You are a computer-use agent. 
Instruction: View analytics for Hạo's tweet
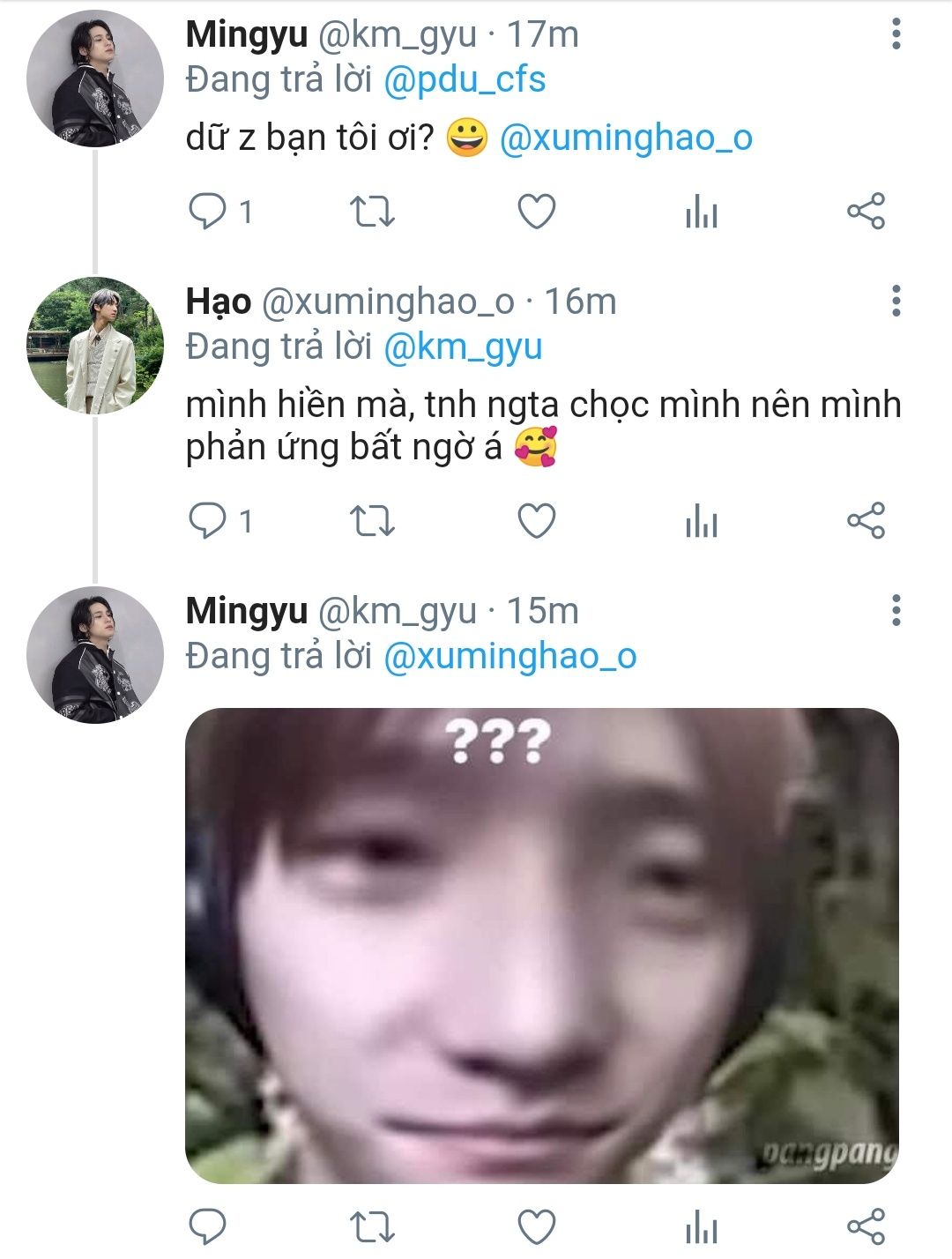(x=702, y=521)
